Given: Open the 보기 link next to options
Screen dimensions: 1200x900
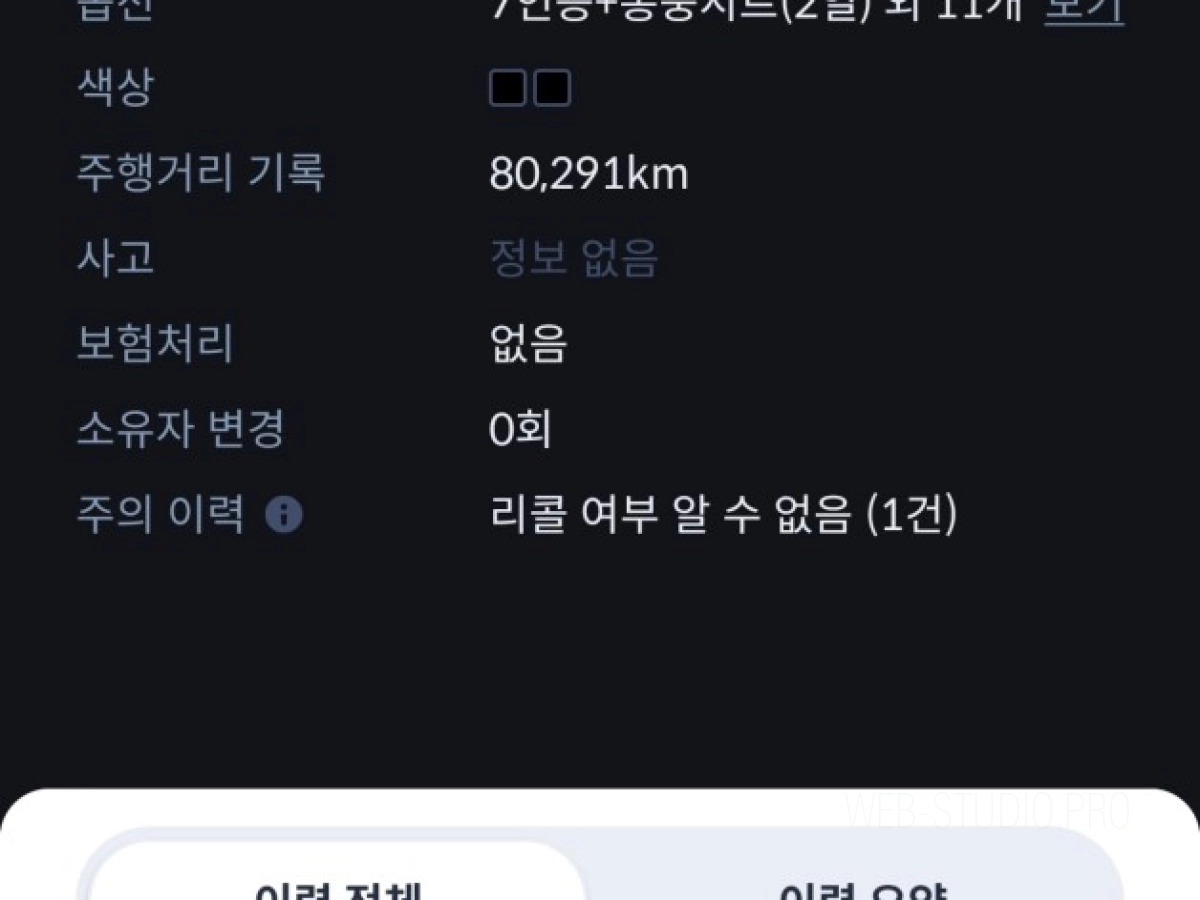Looking at the screenshot, I should click(1084, 10).
